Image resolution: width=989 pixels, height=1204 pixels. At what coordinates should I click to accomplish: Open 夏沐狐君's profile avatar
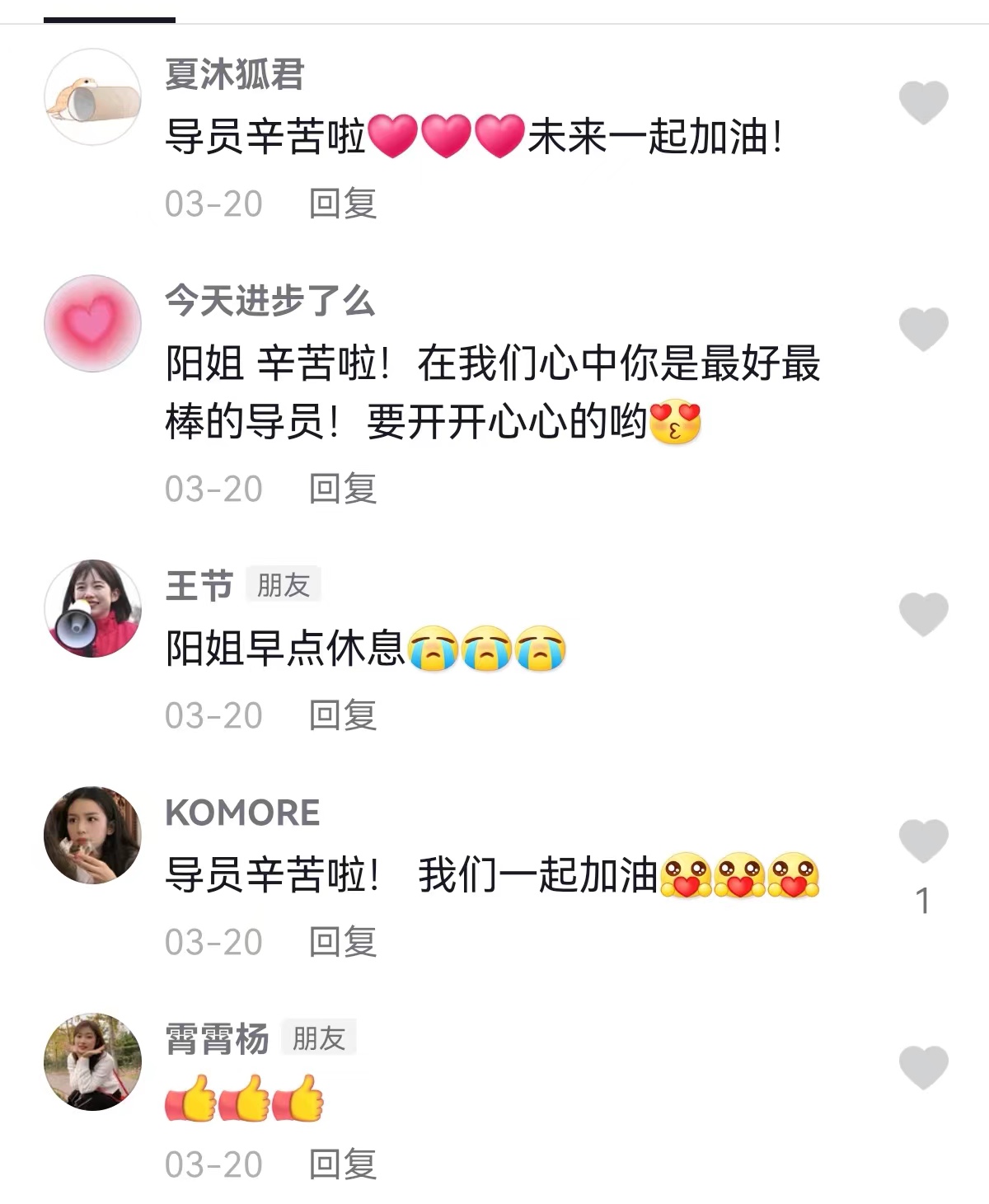point(92,97)
